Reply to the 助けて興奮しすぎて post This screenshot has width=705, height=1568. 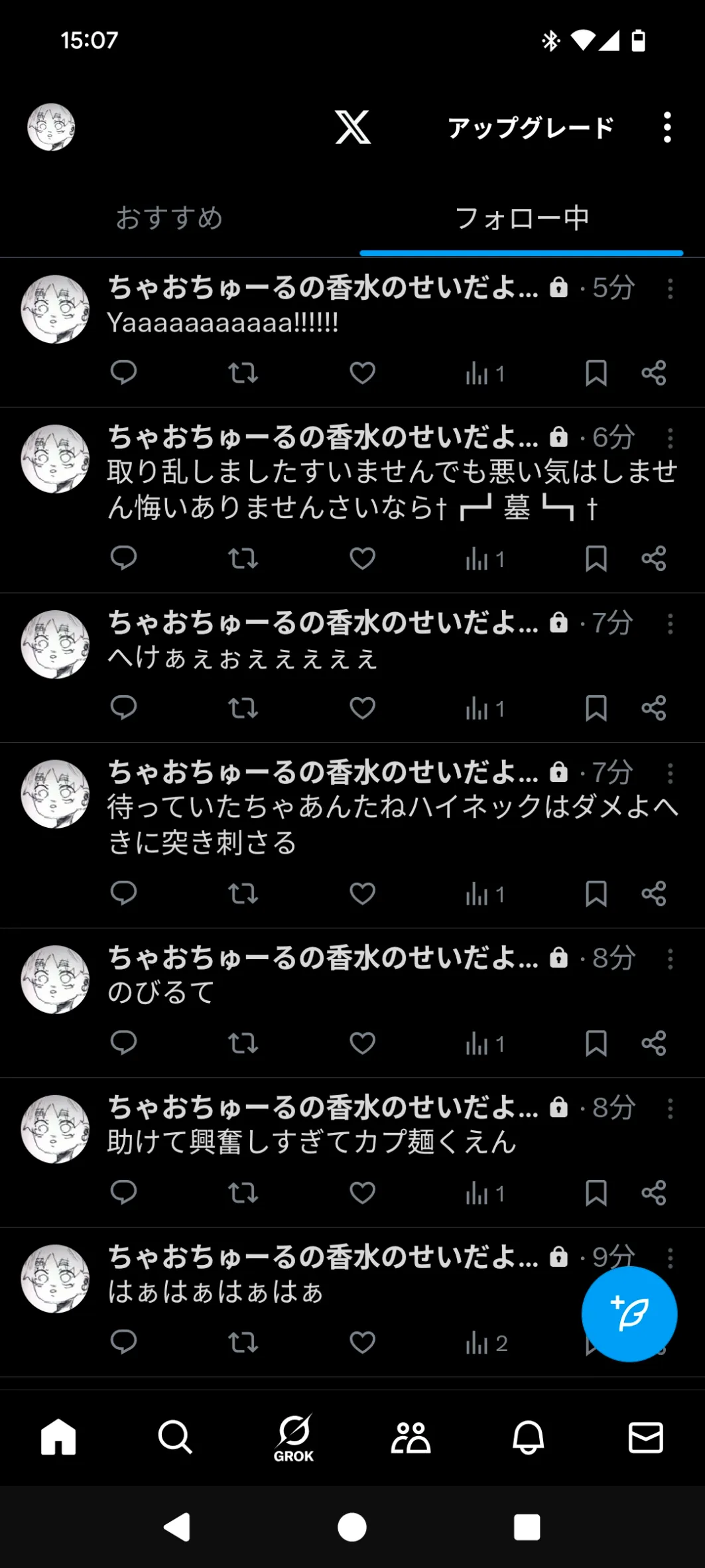point(123,1193)
